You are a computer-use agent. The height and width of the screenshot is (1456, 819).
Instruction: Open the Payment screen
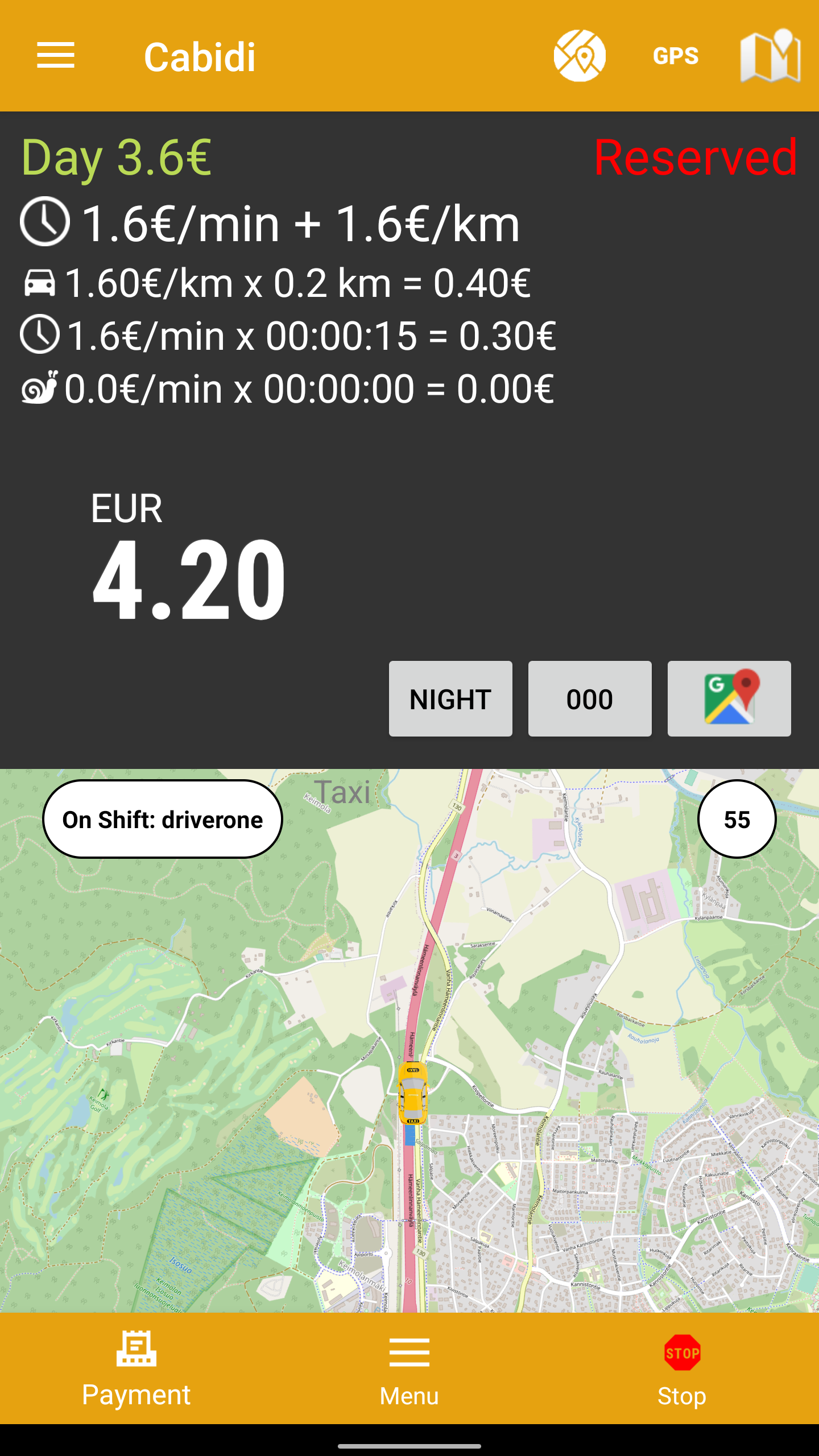tap(136, 1367)
